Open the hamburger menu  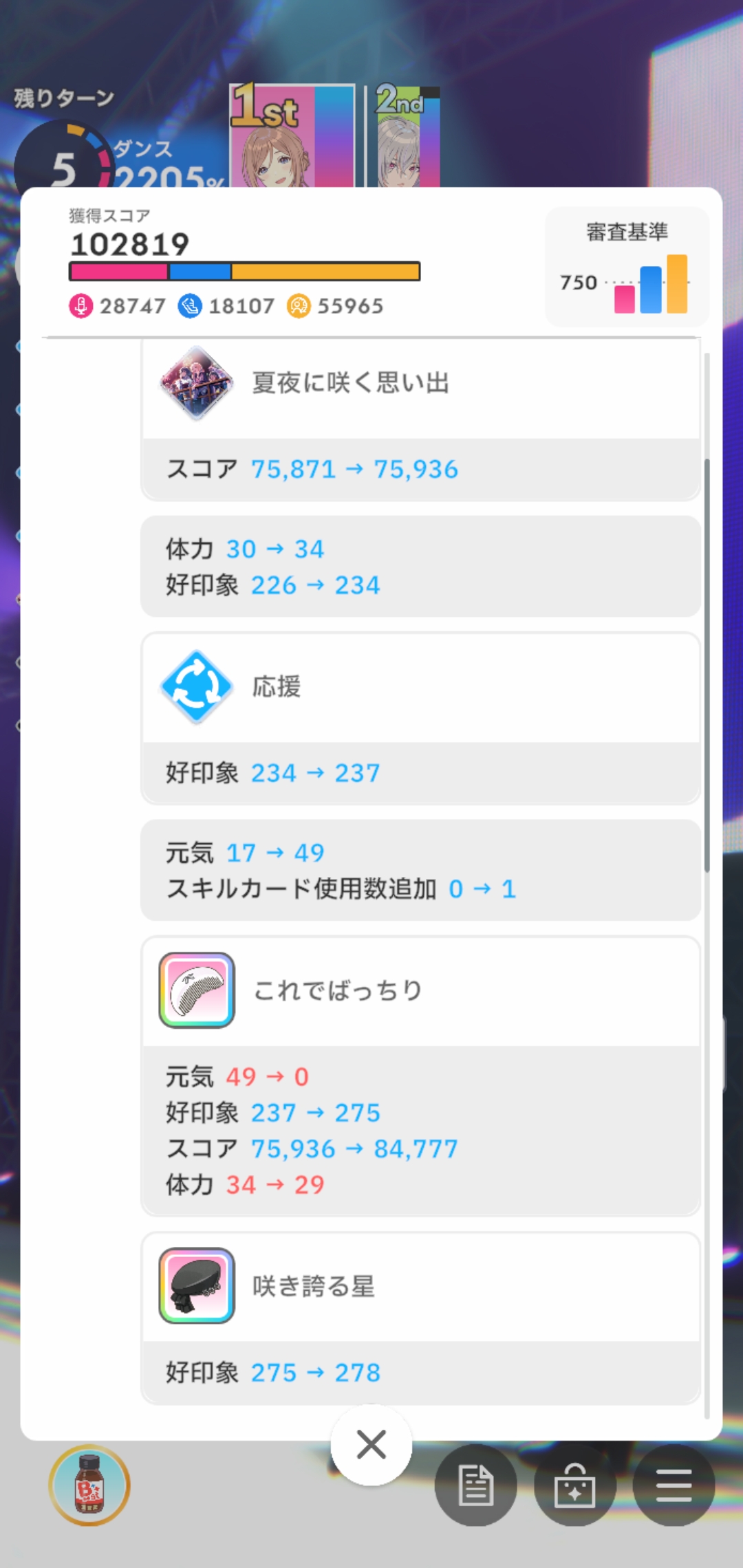click(x=674, y=1485)
